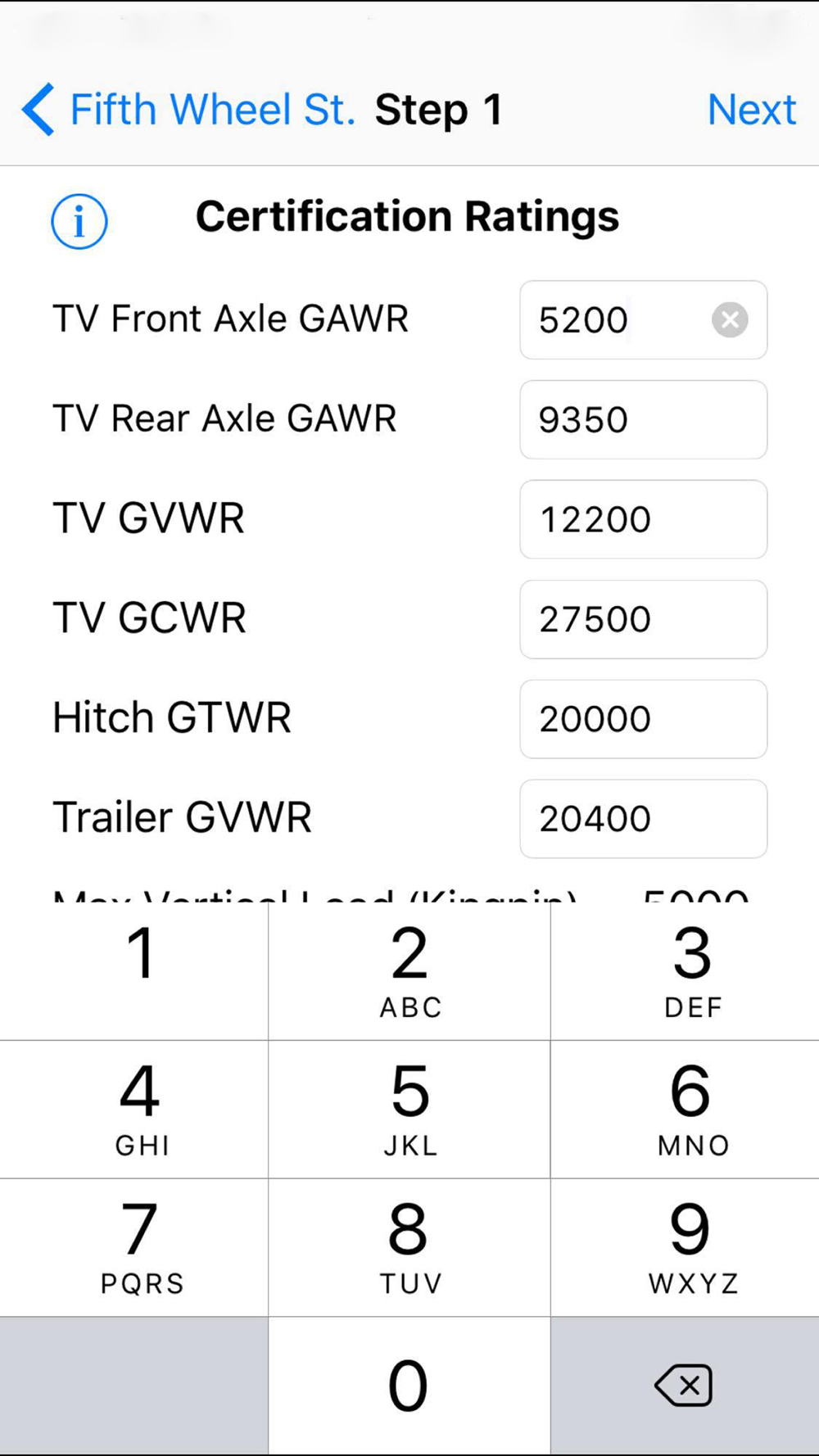Edit the Trailer GVWR field

(x=644, y=819)
